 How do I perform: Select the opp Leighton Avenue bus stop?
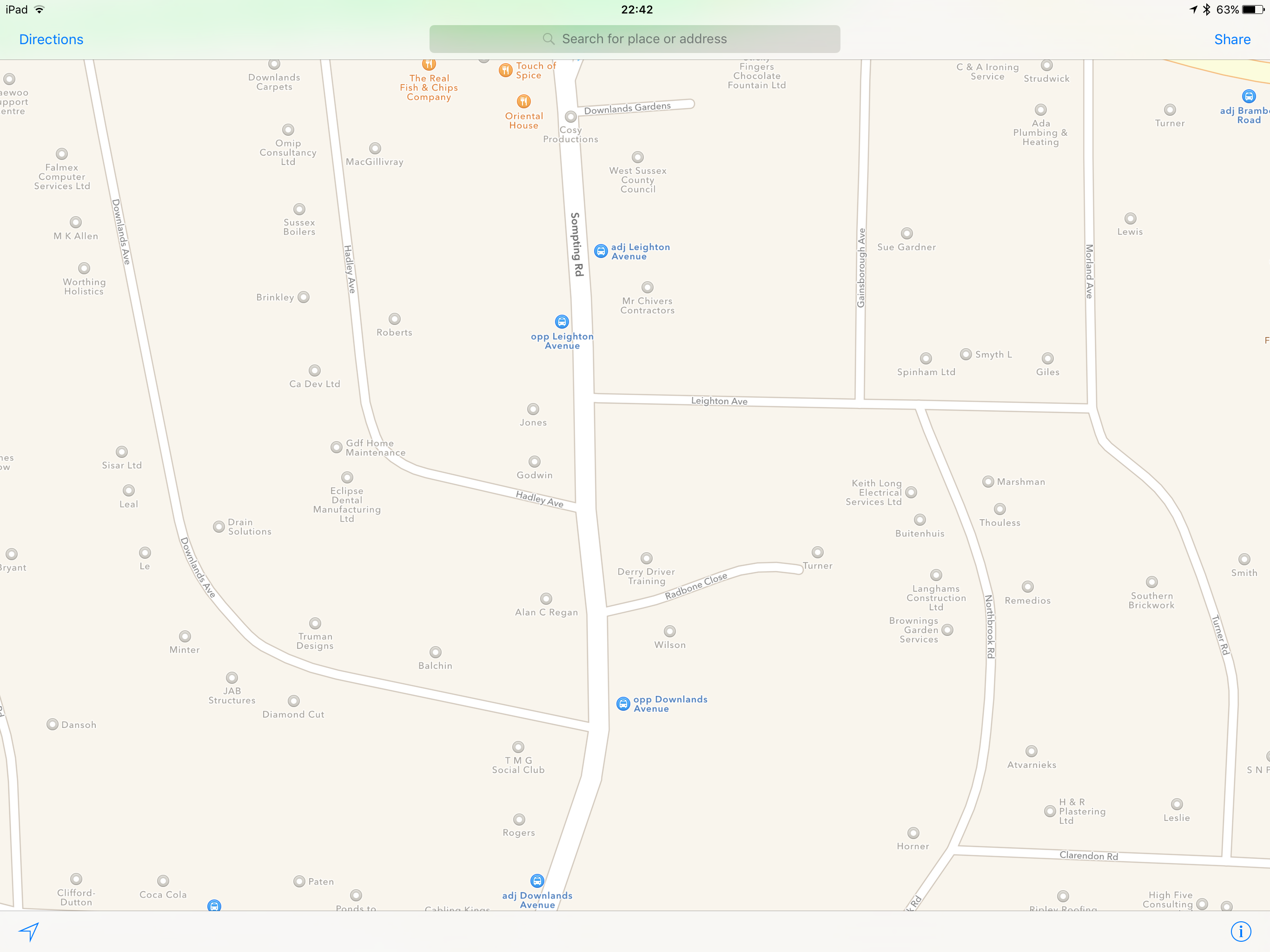click(x=562, y=322)
